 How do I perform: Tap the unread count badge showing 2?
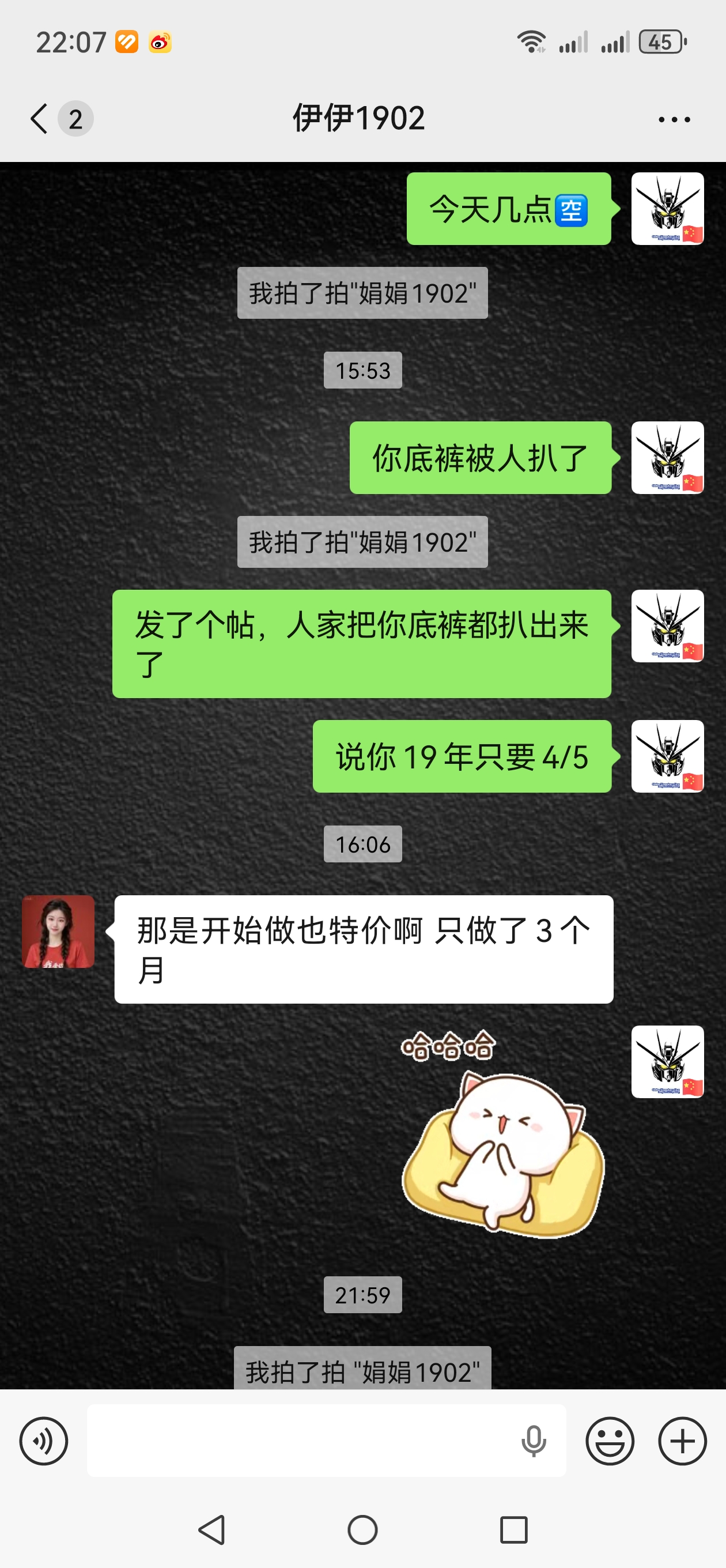coord(74,119)
